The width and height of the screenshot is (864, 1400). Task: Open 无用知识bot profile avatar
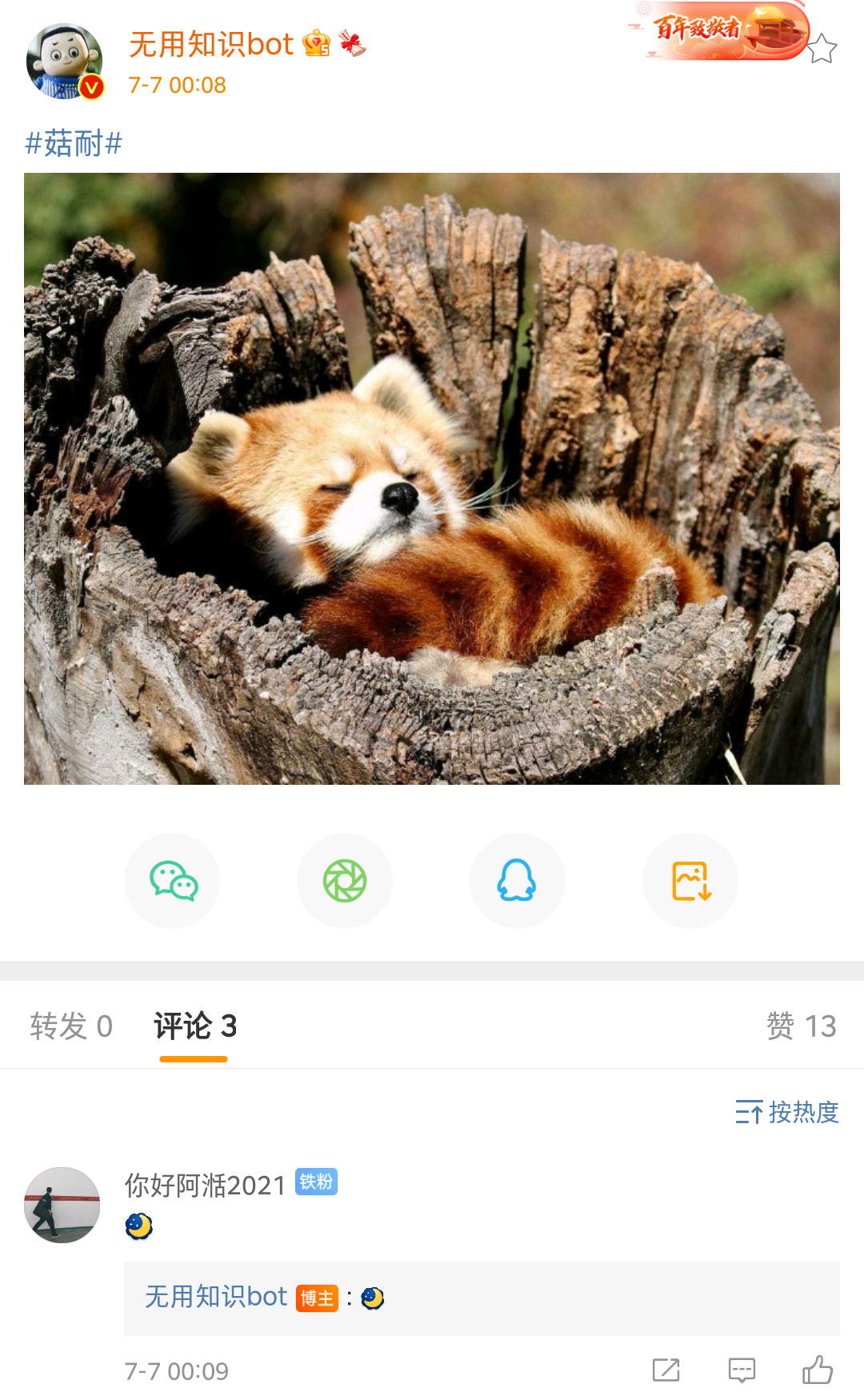tap(64, 62)
